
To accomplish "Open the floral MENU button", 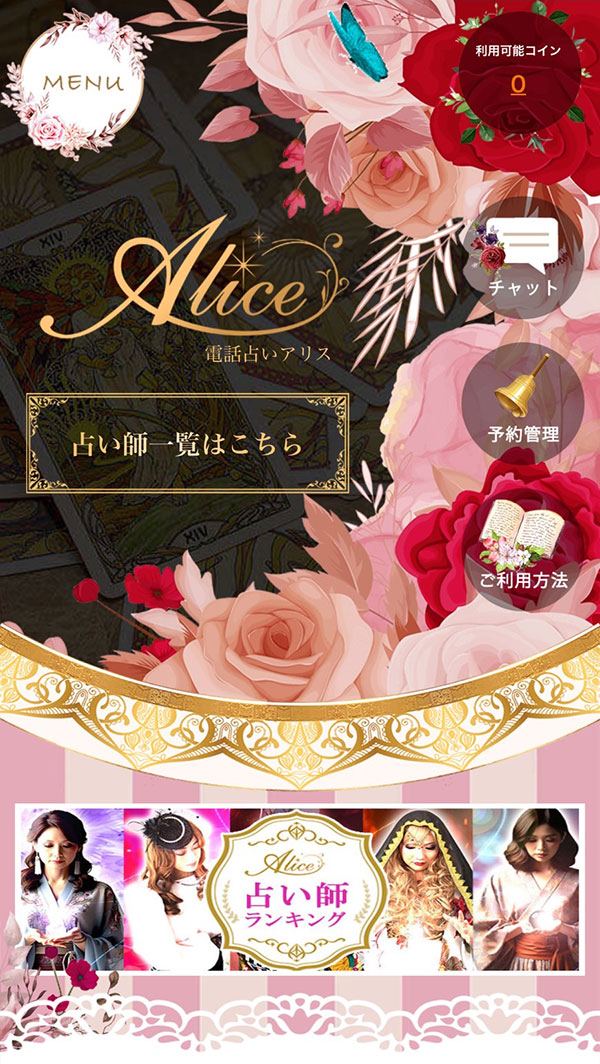I will (x=82, y=82).
